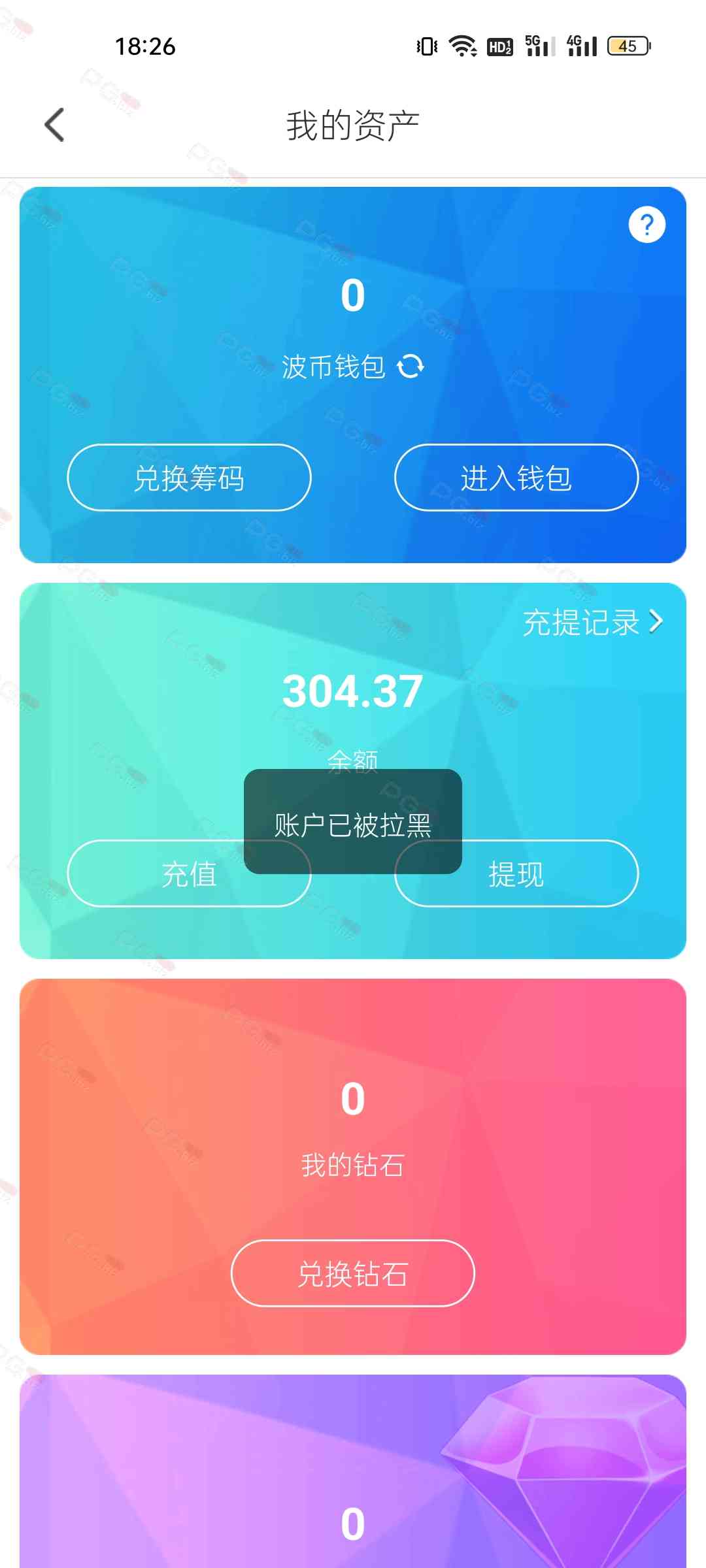Tap the 兑换钻石 button

pos(352,1273)
